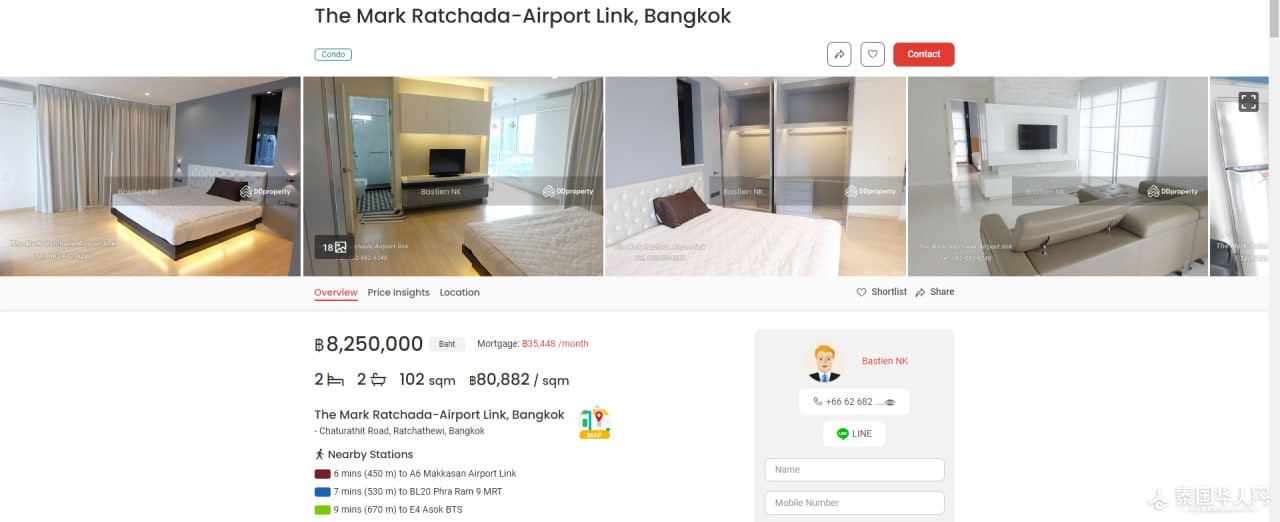Tap Share next to Shortlist
The height and width of the screenshot is (522, 1280).
coord(934,292)
